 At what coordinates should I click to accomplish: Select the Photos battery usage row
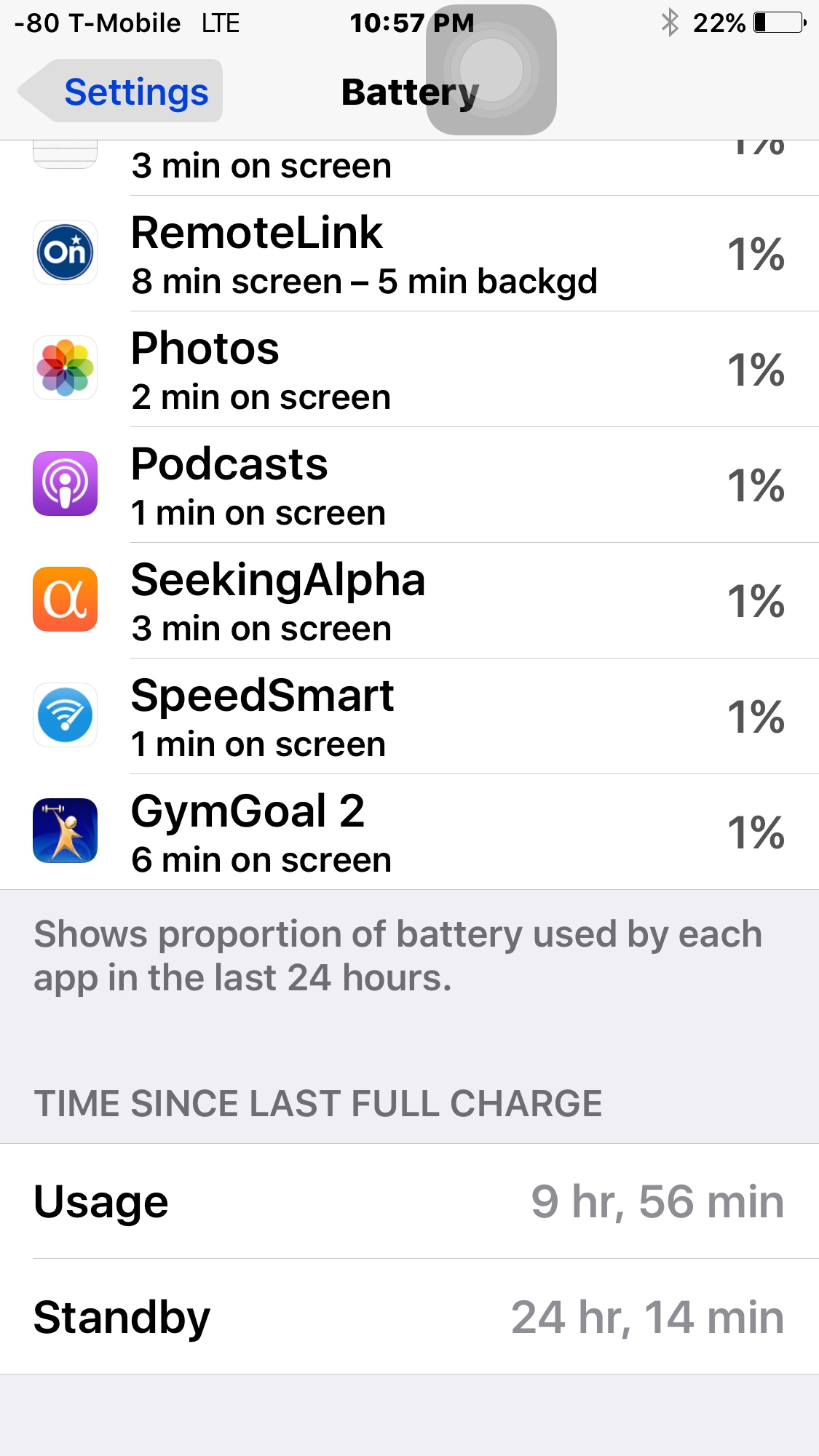(x=409, y=370)
